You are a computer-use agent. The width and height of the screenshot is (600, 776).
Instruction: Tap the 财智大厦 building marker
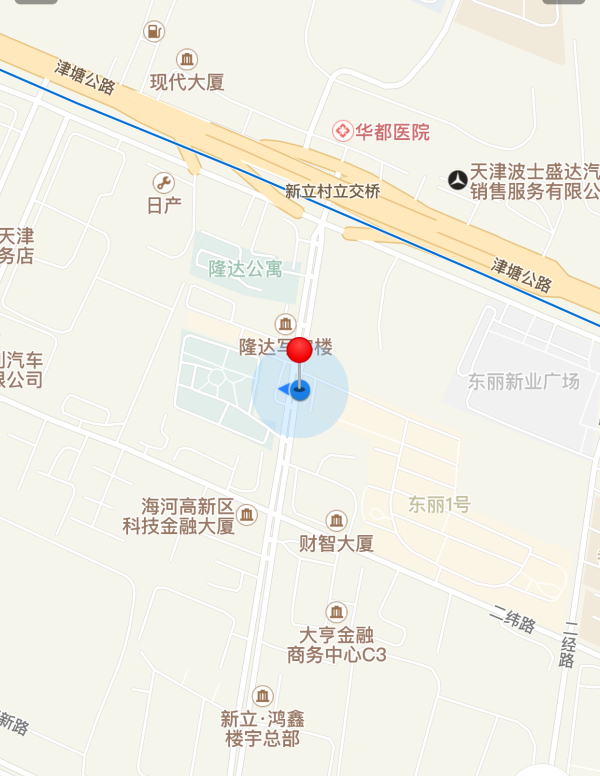click(x=337, y=521)
